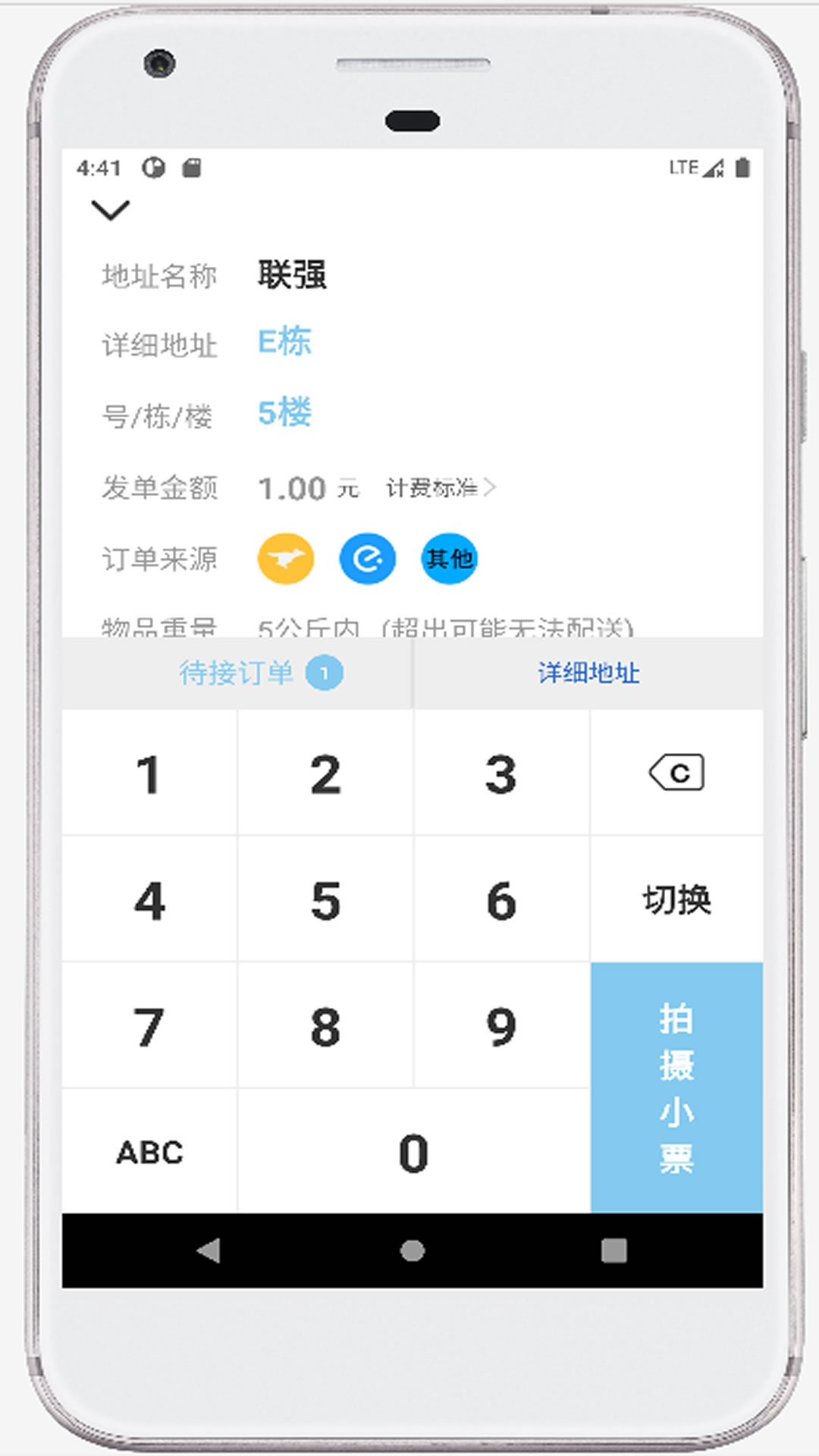Select the yellow Meituan order source

pos(286,559)
